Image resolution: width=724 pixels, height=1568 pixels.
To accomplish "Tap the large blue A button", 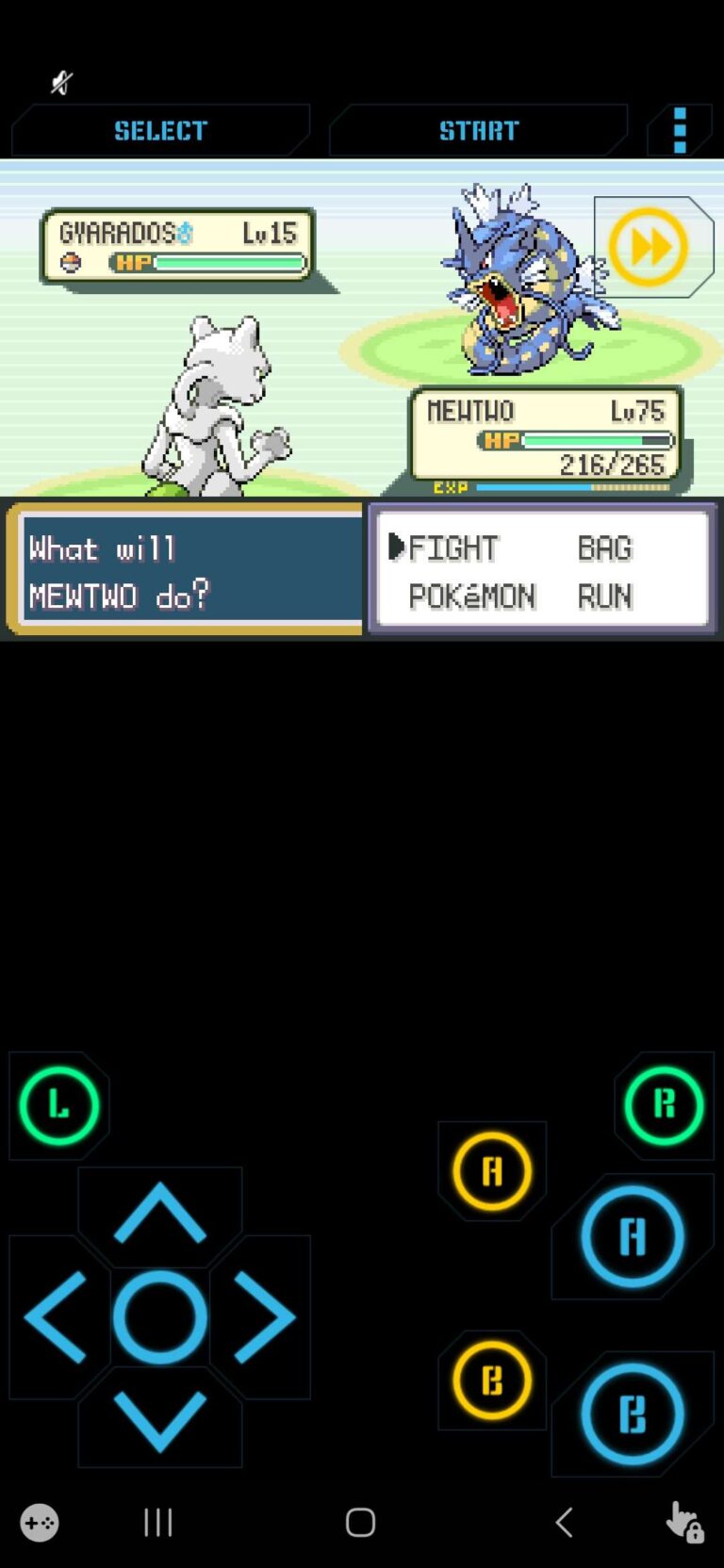I will [x=633, y=1236].
